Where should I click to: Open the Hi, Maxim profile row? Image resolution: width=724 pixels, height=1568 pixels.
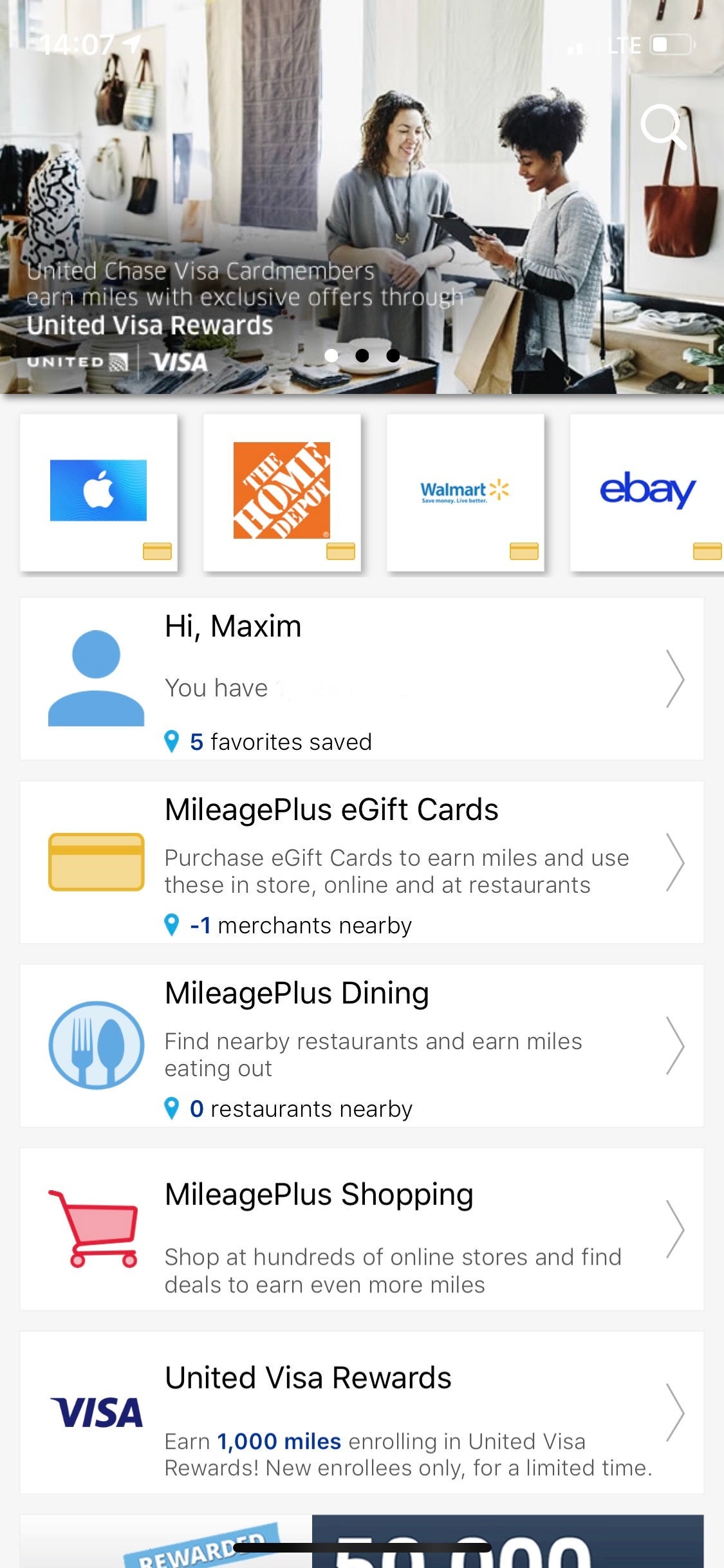361,679
